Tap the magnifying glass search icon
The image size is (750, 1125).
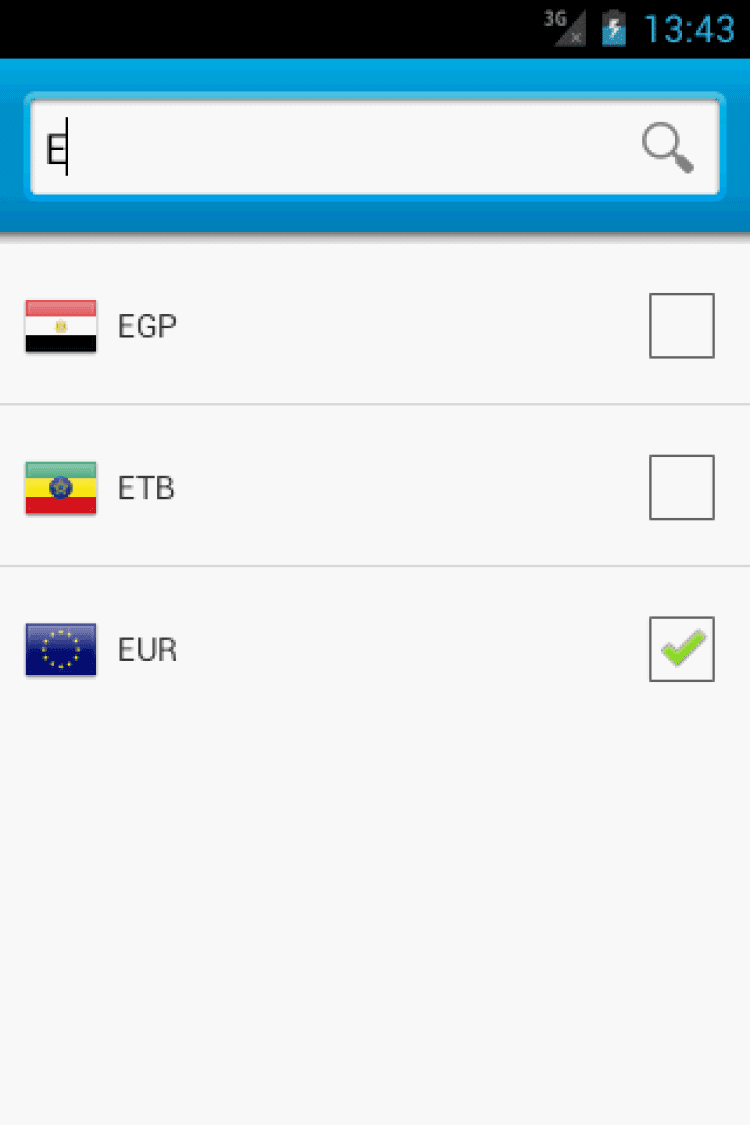point(668,149)
